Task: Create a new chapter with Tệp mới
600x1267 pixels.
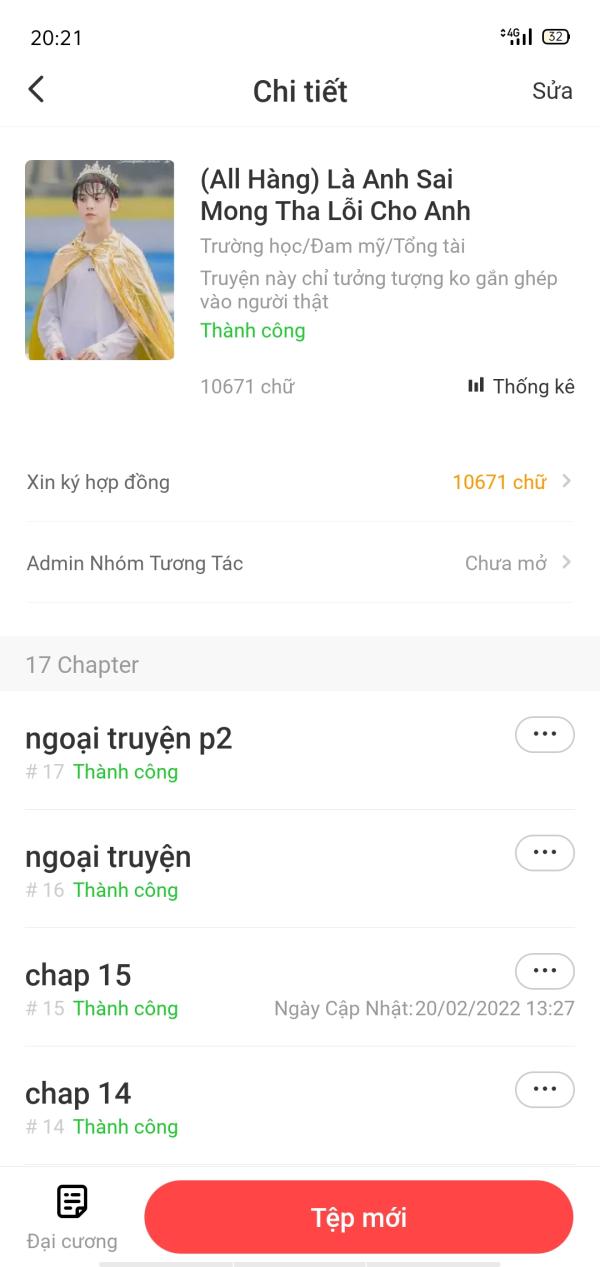Action: [x=359, y=1217]
